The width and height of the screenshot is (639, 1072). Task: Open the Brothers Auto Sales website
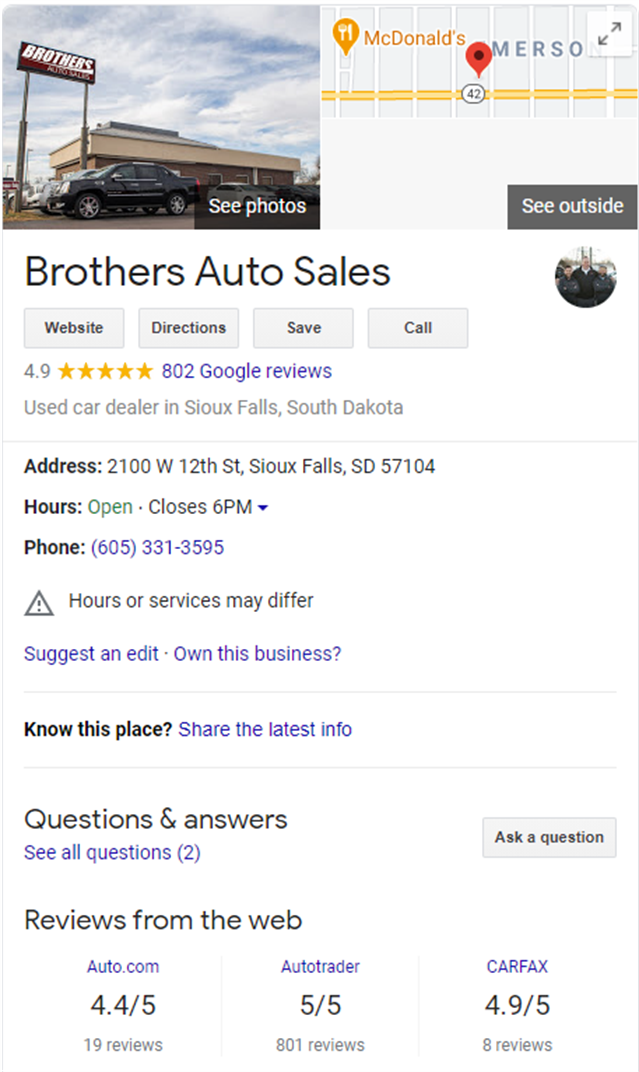tap(74, 328)
